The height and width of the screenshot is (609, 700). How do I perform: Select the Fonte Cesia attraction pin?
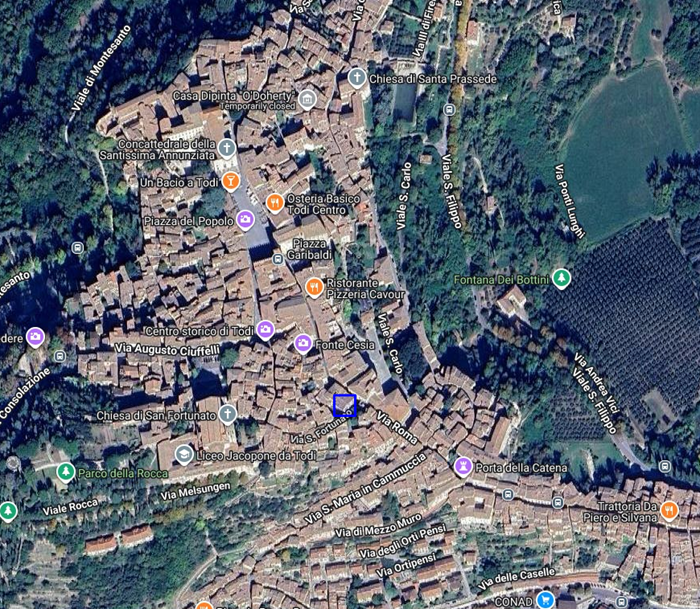tap(303, 343)
